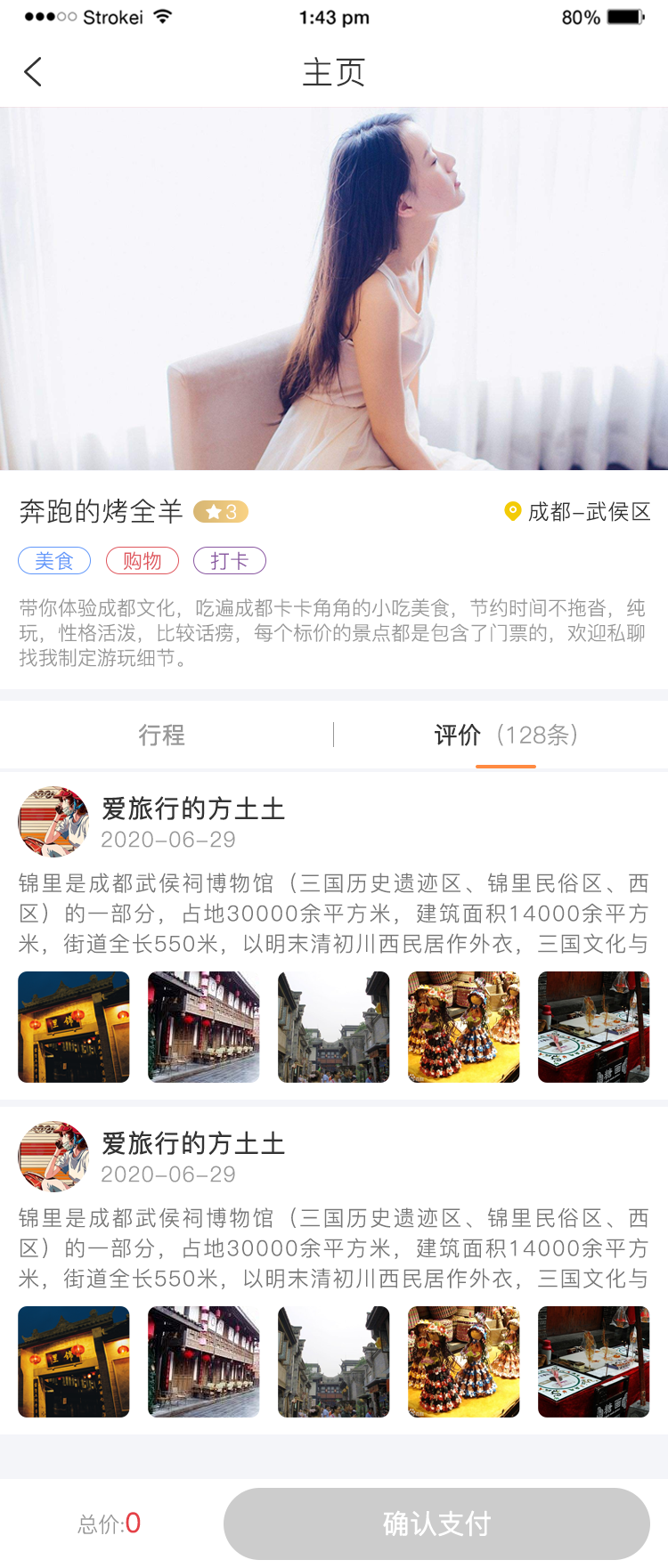Open first review's fourth doll photo
The width and height of the screenshot is (668, 1568).
tap(464, 1027)
